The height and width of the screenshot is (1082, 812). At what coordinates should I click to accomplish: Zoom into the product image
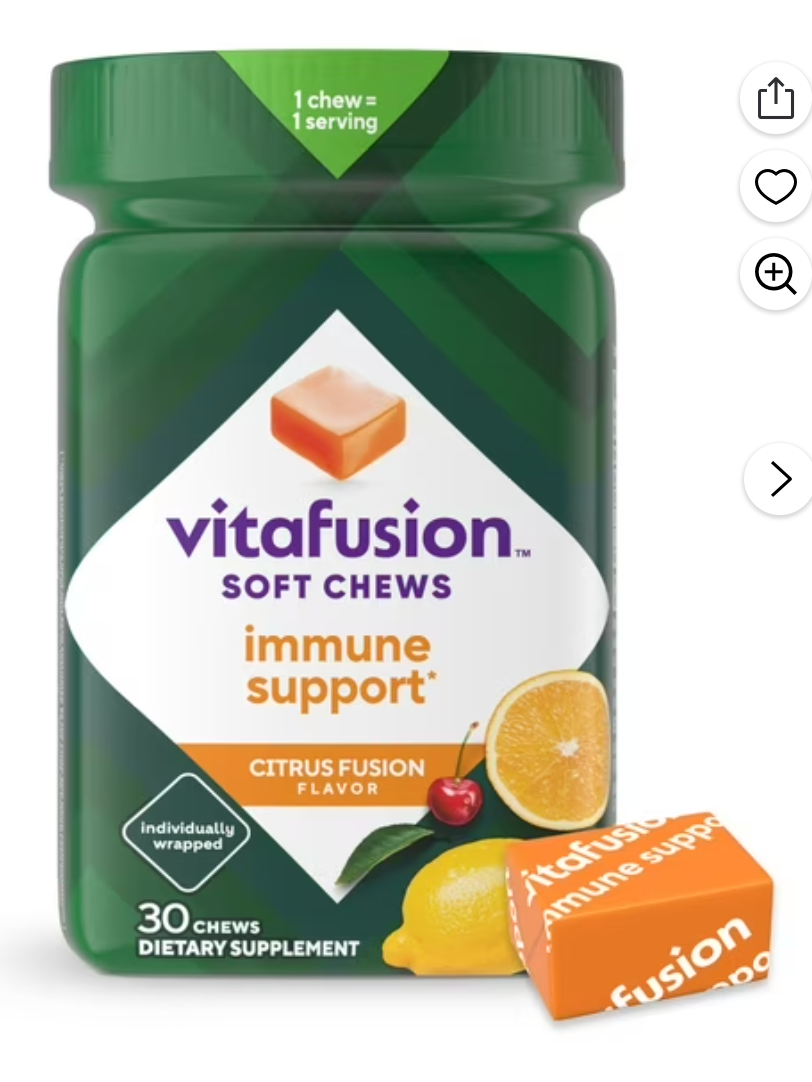click(x=775, y=273)
